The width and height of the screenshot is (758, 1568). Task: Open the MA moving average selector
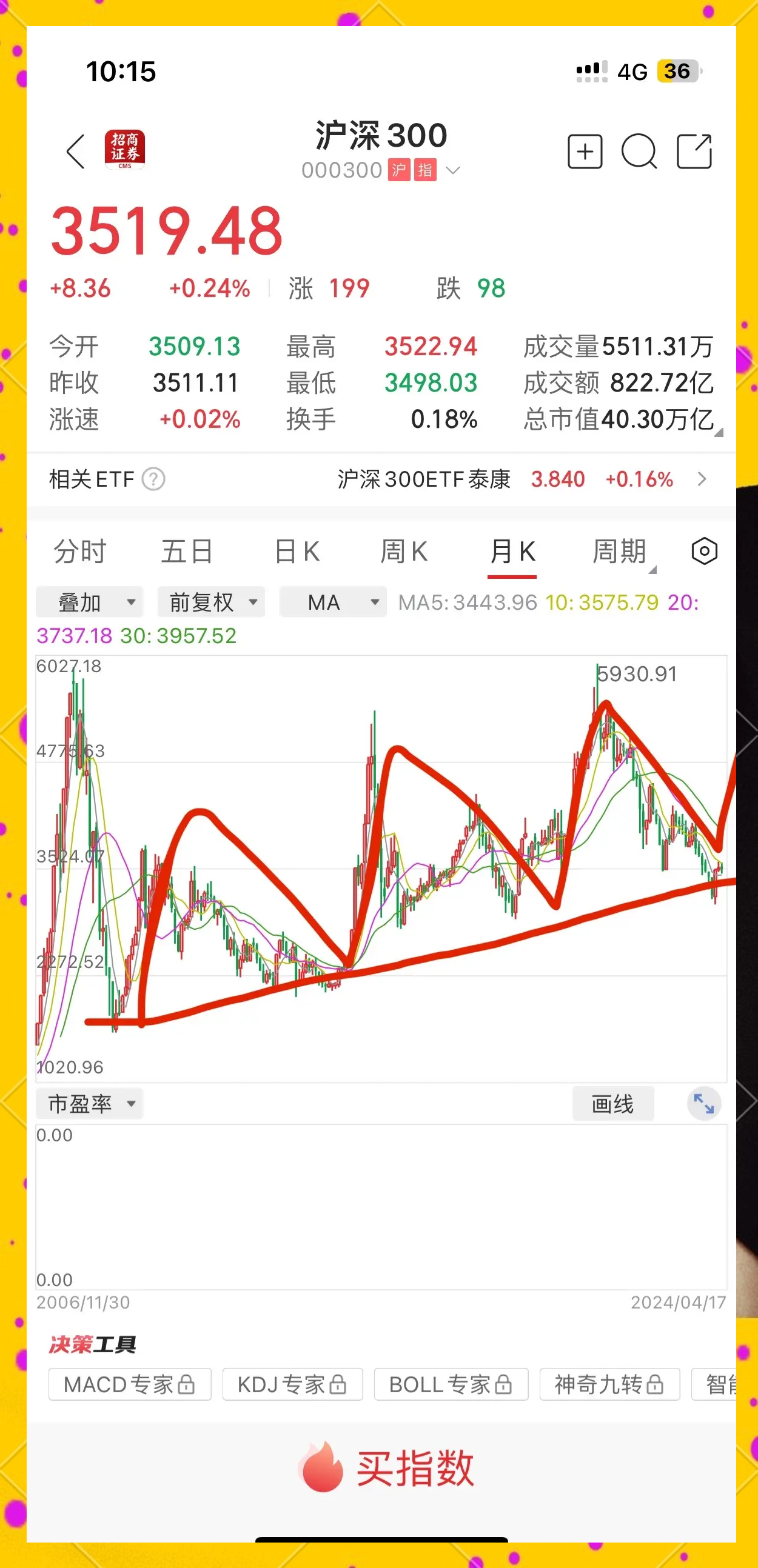pos(332,602)
